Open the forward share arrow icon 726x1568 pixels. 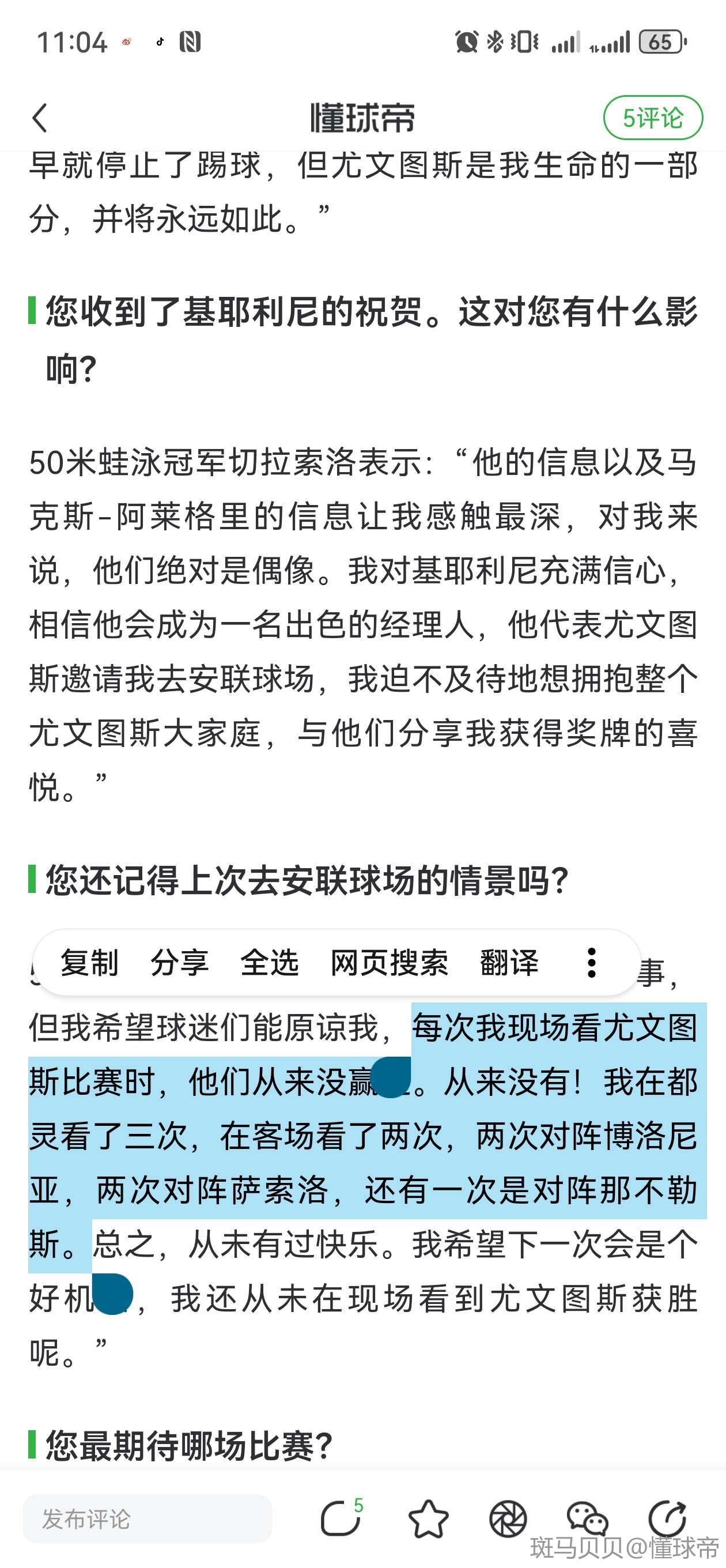(x=668, y=1518)
